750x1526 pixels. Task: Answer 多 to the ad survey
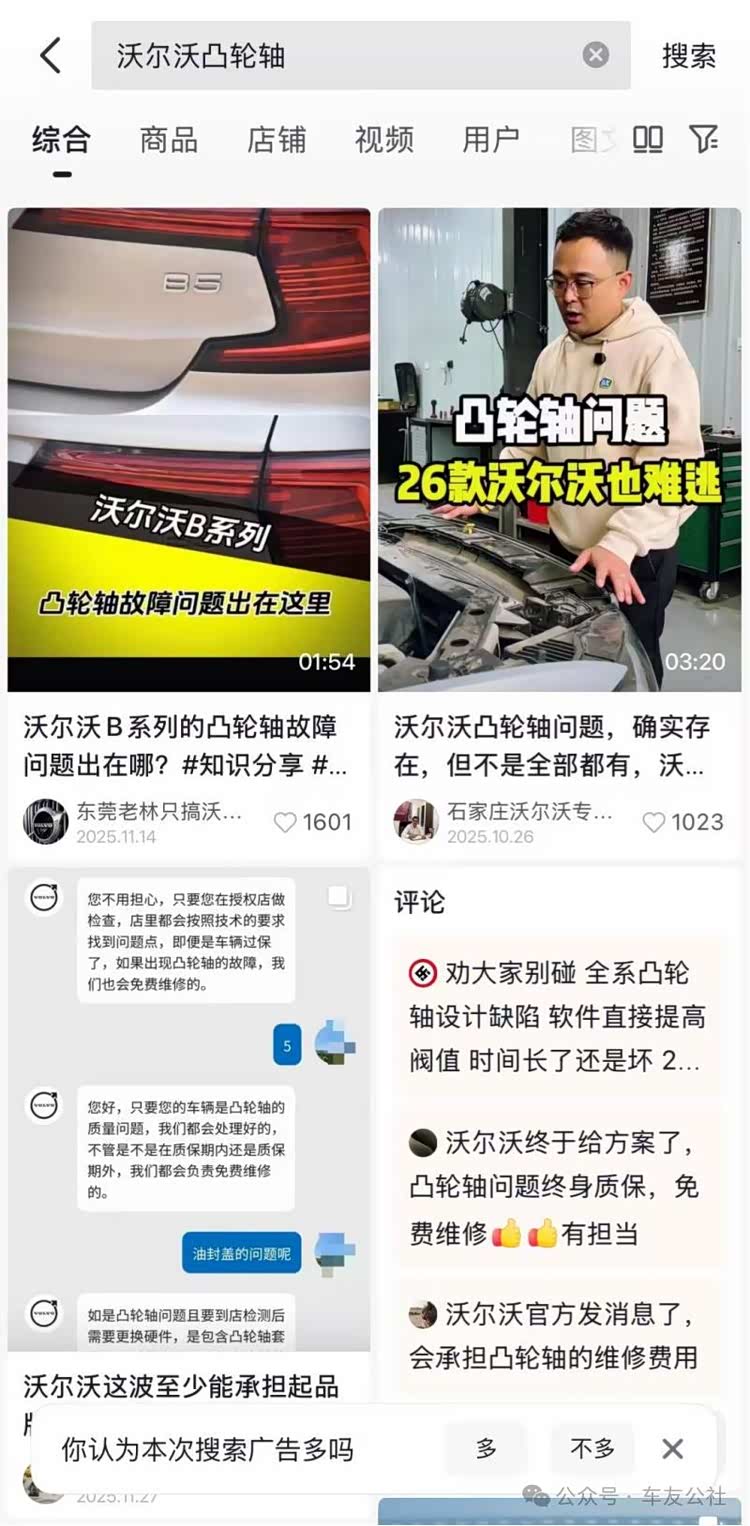[x=486, y=1449]
